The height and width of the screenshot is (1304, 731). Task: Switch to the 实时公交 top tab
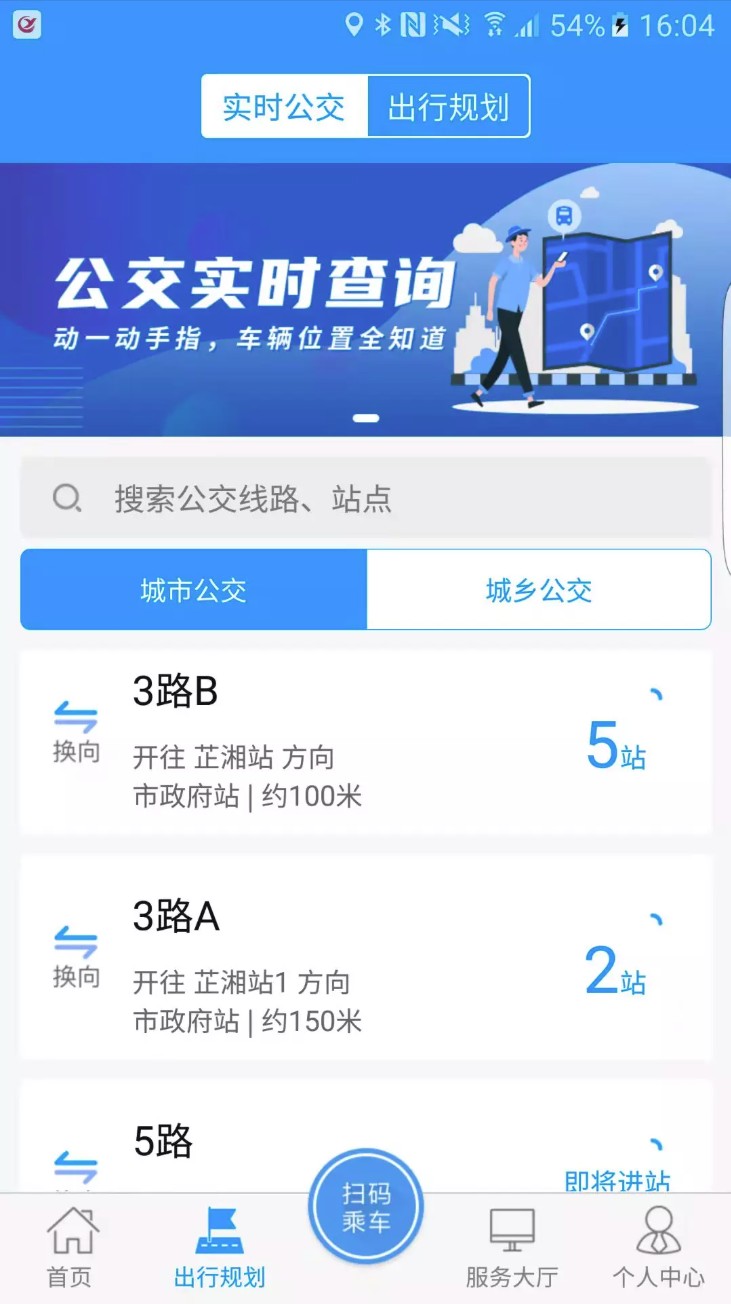click(x=284, y=107)
